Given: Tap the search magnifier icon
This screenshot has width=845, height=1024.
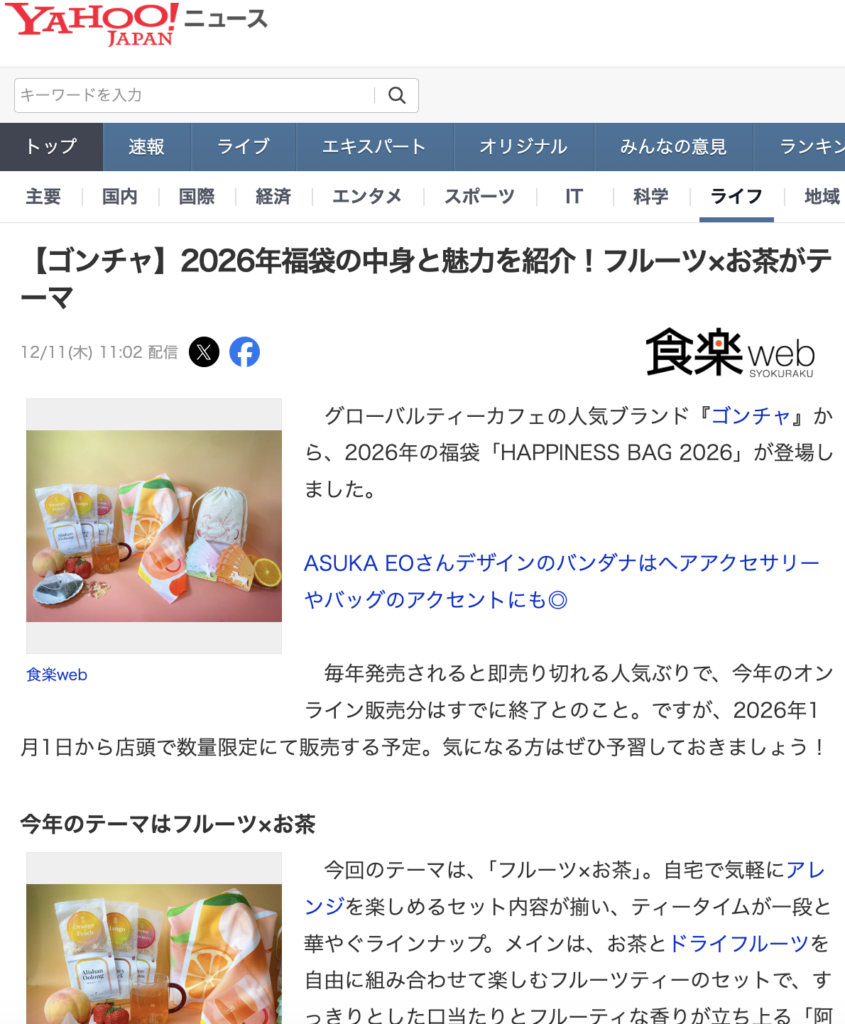Looking at the screenshot, I should pos(397,96).
